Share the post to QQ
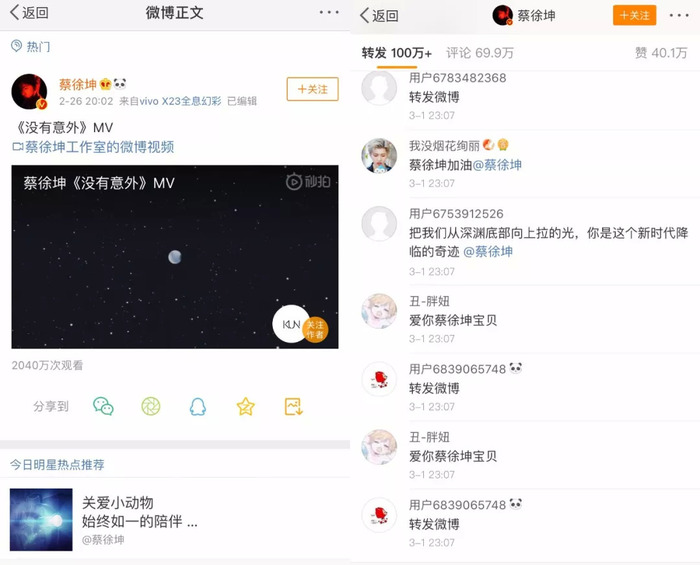The width and height of the screenshot is (700, 565). [198, 406]
